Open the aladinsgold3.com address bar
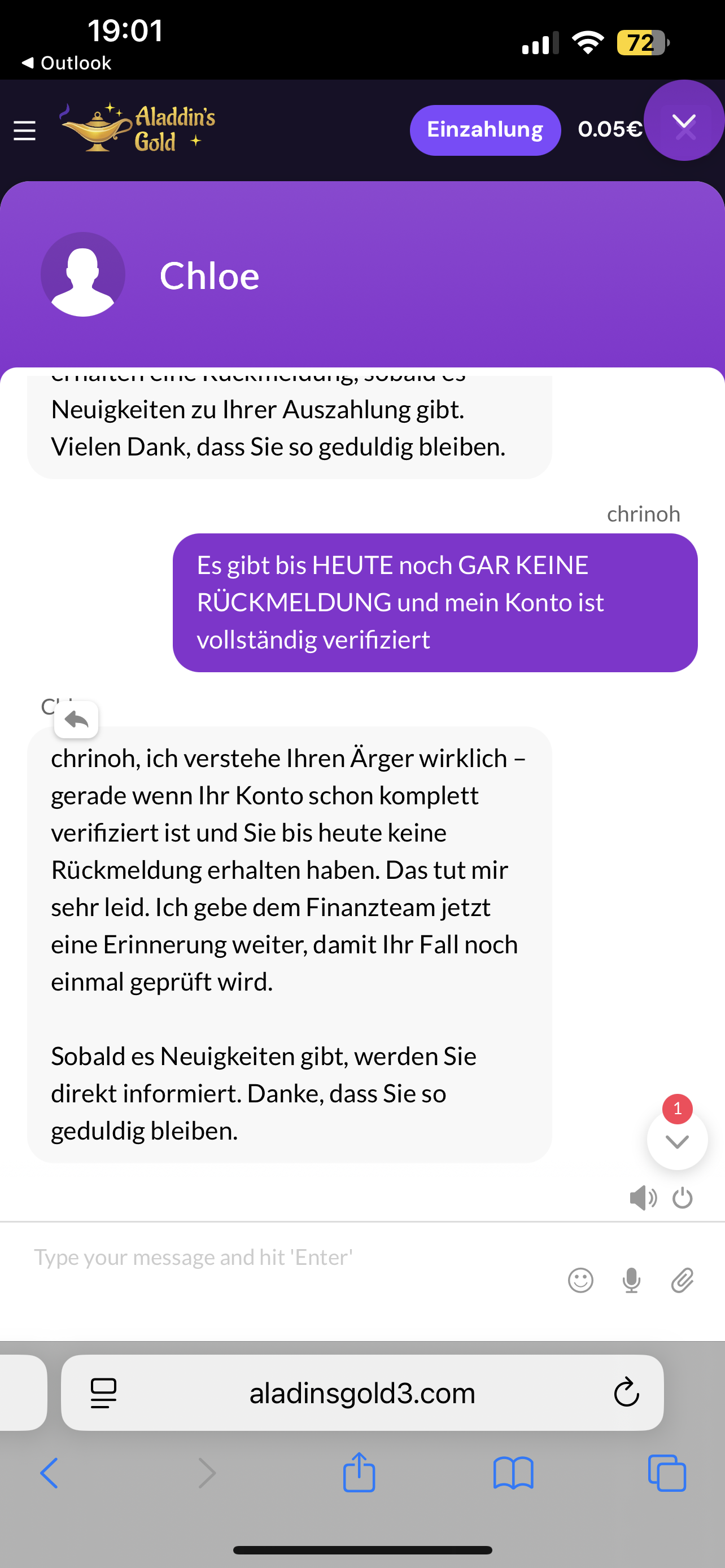Viewport: 725px width, 1568px height. [x=362, y=1392]
